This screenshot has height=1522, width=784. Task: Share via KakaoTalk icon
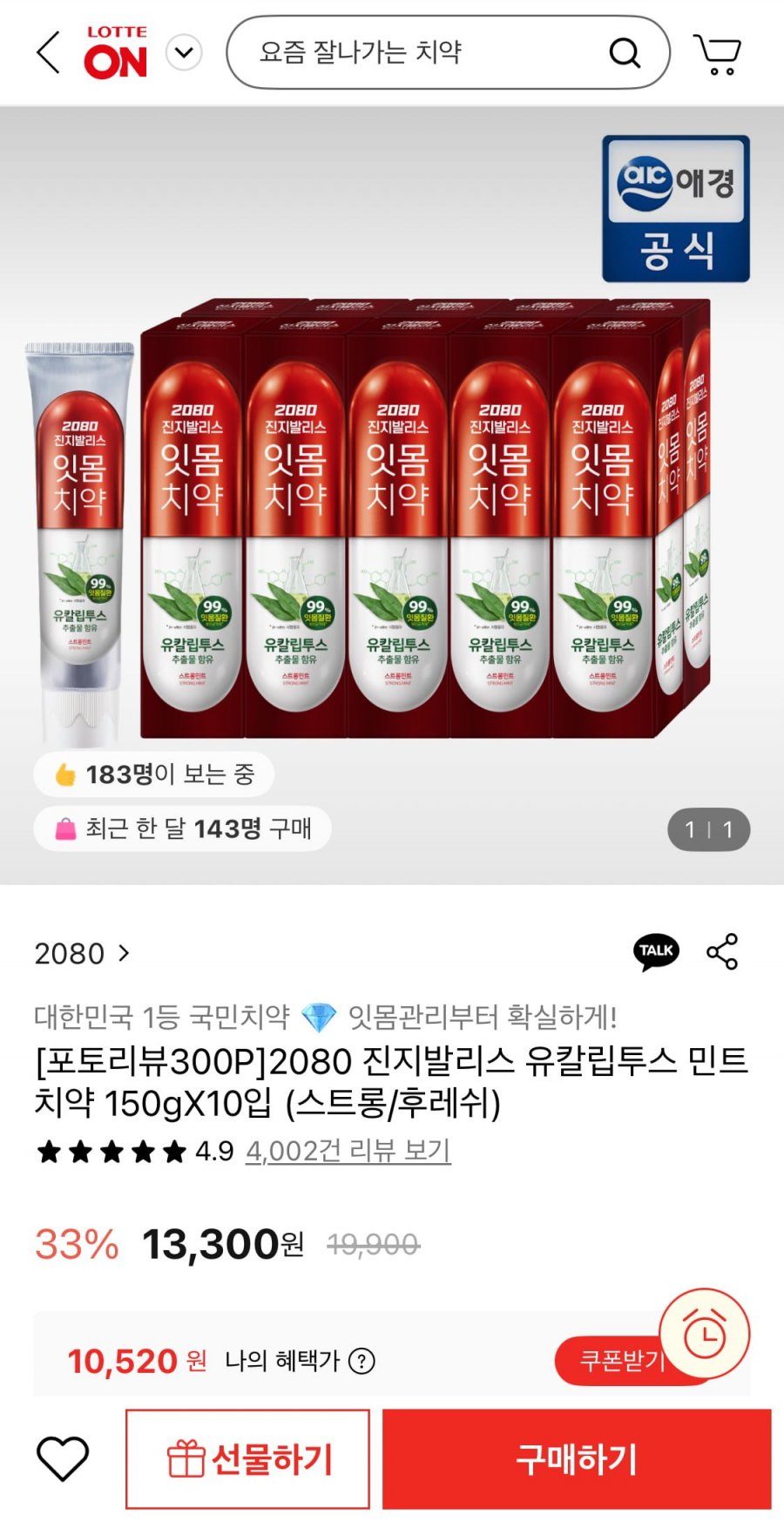(x=656, y=951)
